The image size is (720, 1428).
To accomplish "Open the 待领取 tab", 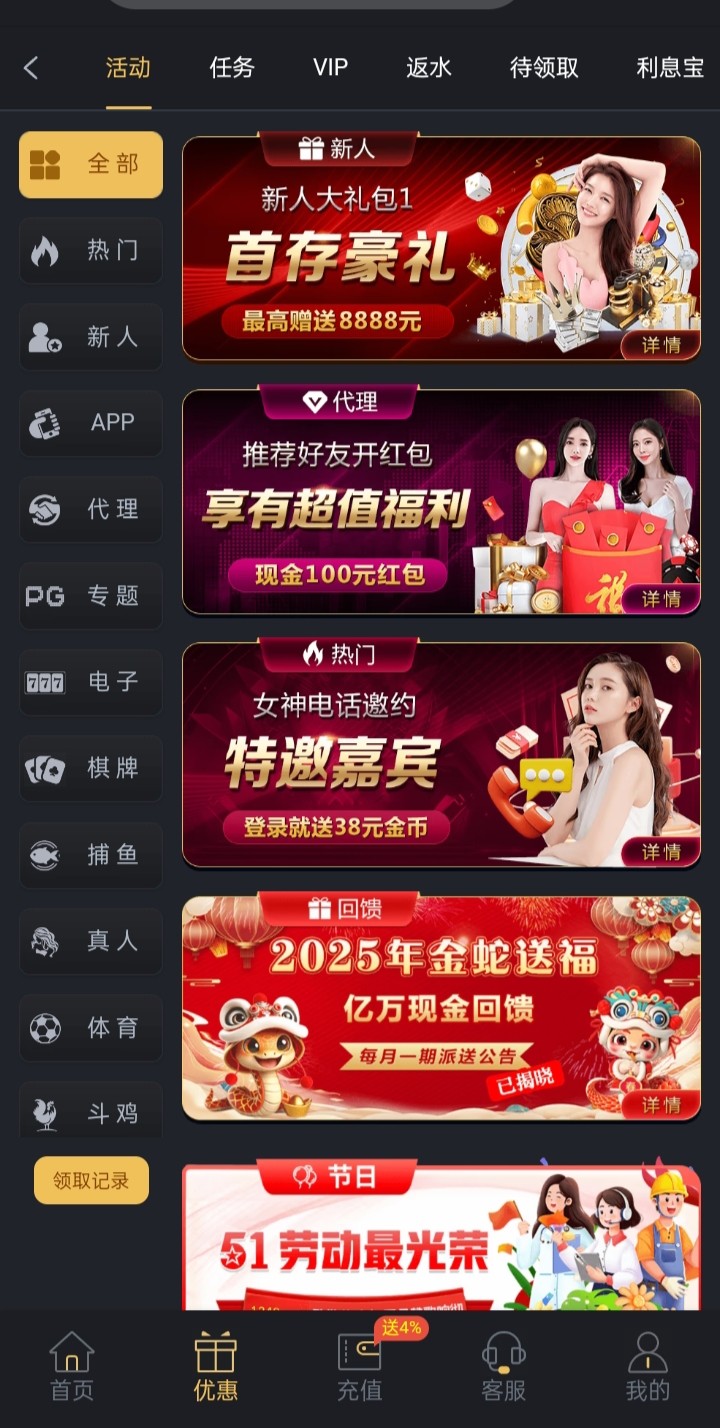I will [544, 68].
